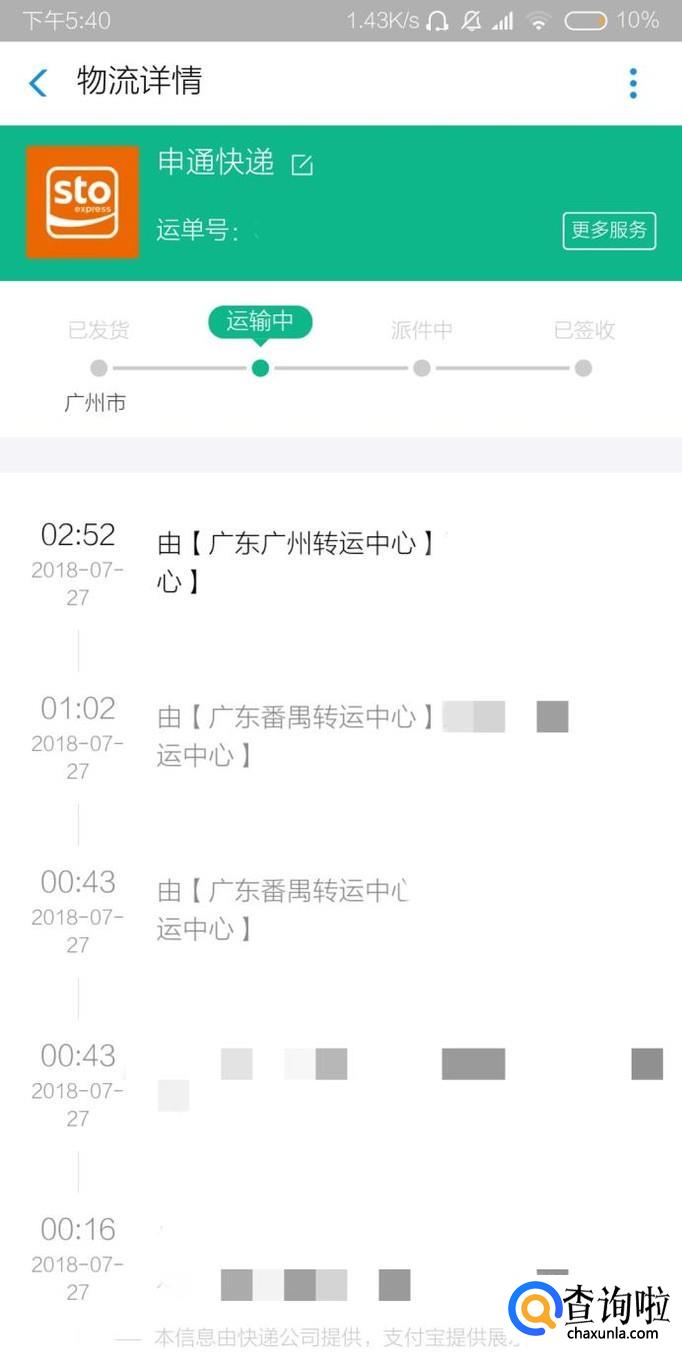Go back from 物流详情 page
682x1364 pixels.
point(38,83)
